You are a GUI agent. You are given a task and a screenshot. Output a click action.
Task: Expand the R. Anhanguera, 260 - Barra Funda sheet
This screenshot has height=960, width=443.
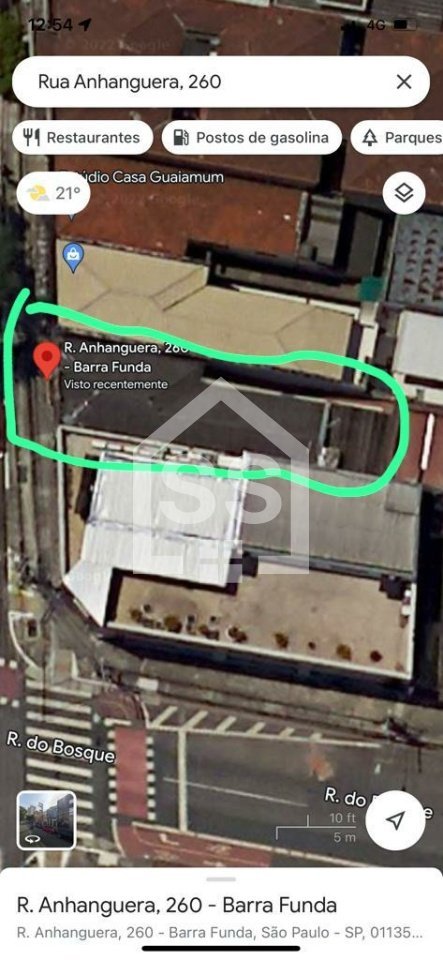pos(222,913)
